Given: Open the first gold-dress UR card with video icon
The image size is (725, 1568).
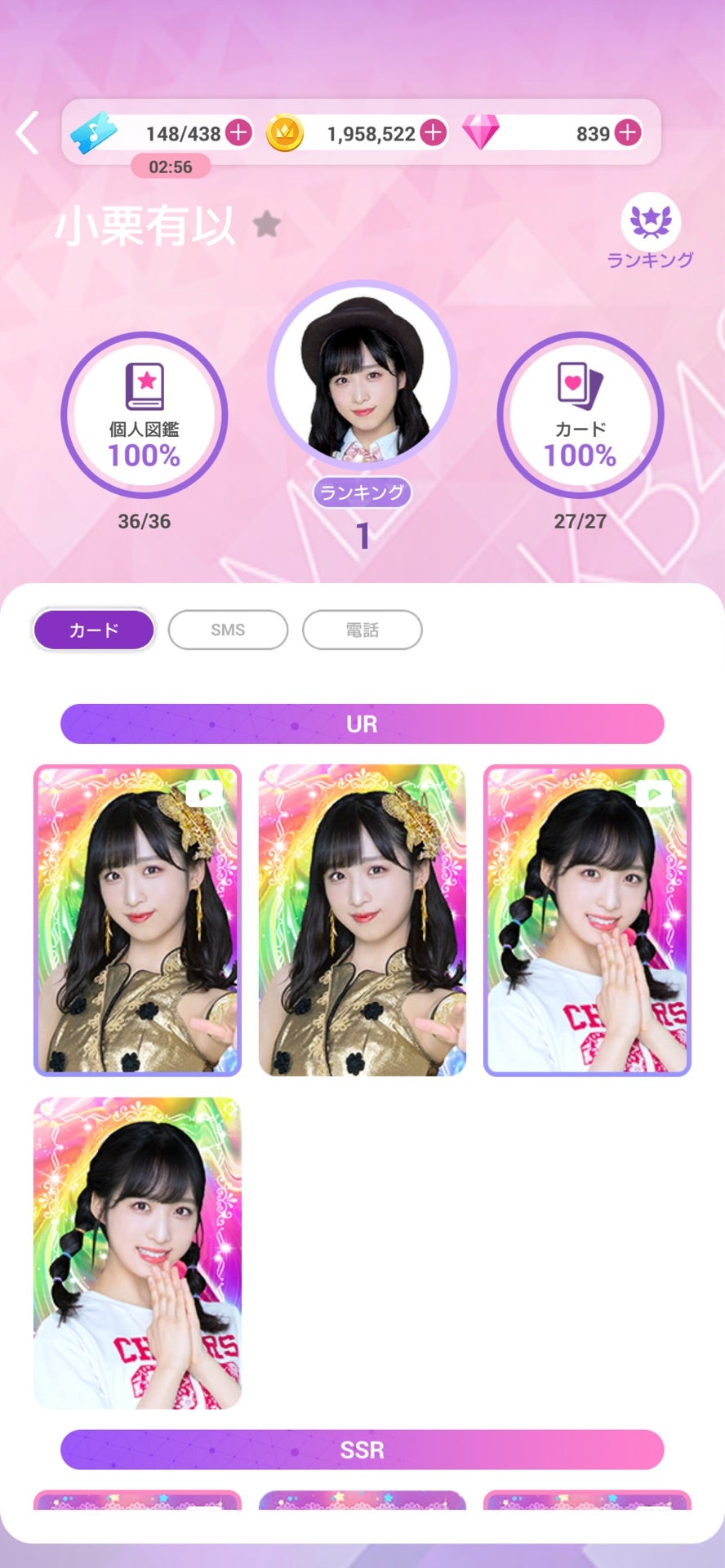Looking at the screenshot, I should (x=137, y=920).
